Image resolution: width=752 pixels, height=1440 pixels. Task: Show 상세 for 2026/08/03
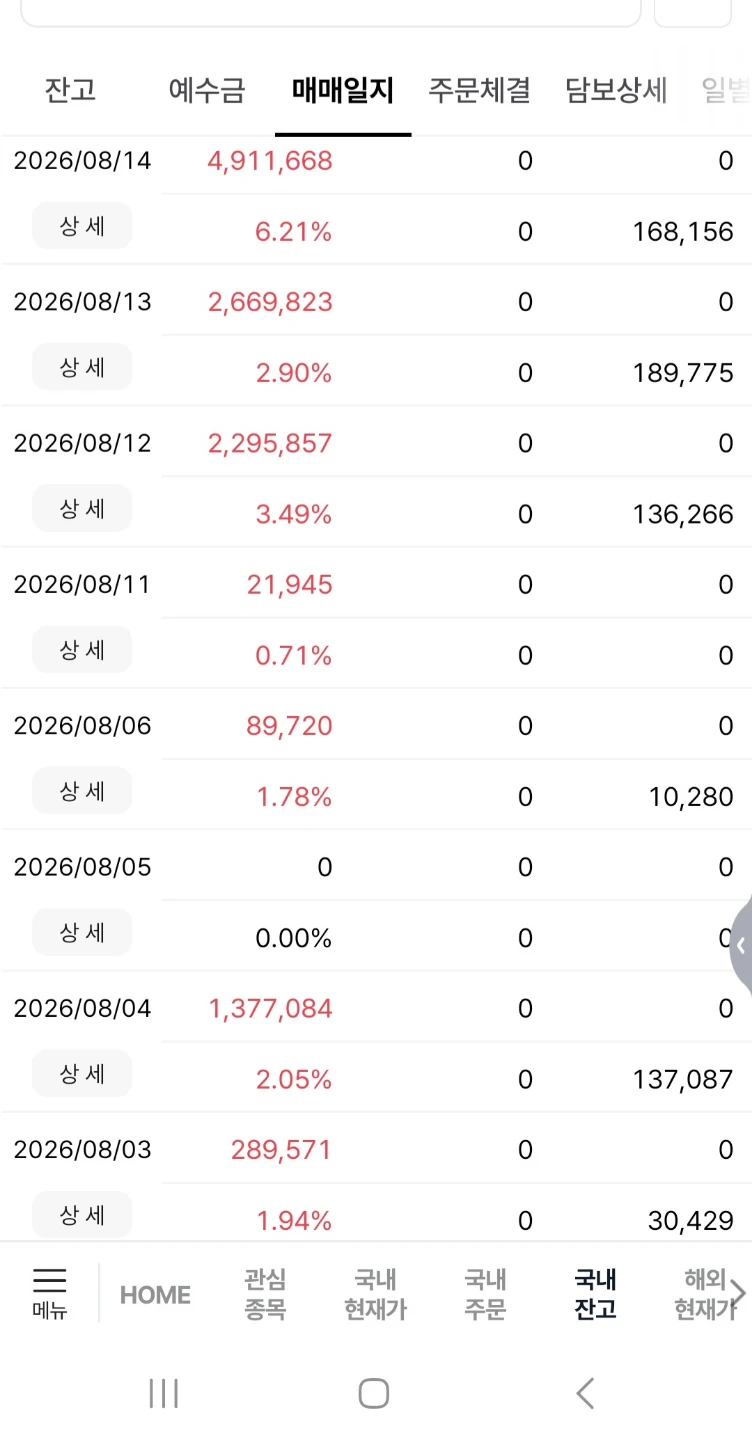(x=82, y=1215)
